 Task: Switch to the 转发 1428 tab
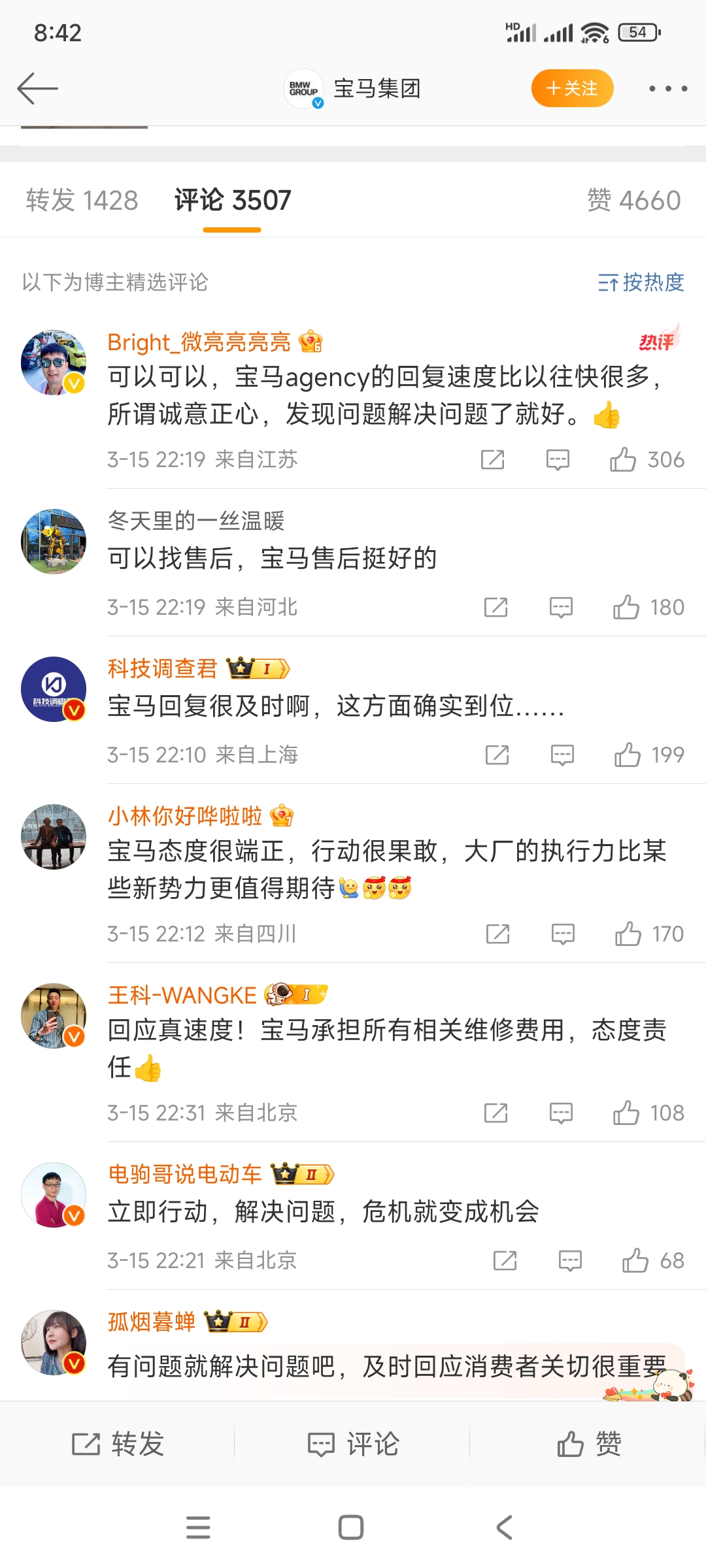(x=83, y=200)
